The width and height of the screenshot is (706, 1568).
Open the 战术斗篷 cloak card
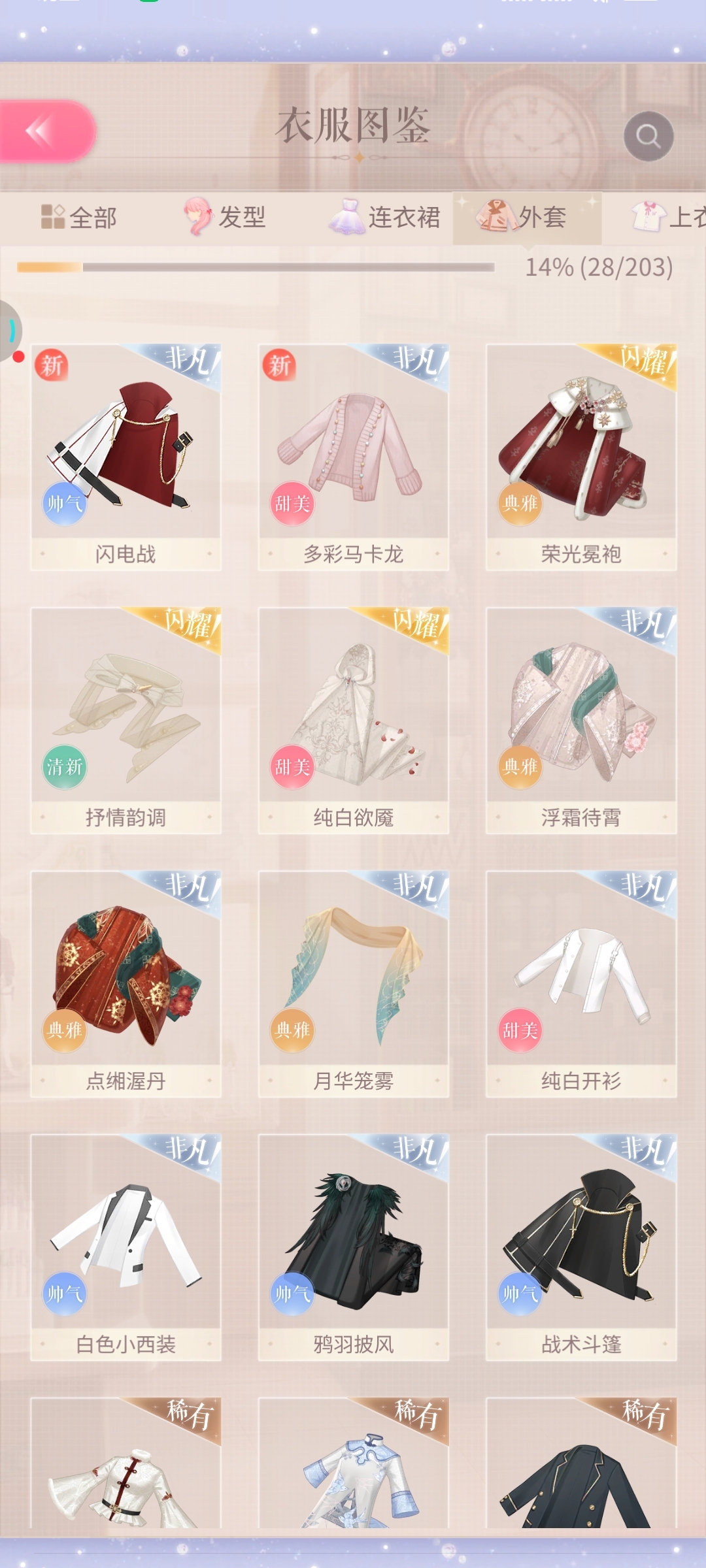point(580,1247)
